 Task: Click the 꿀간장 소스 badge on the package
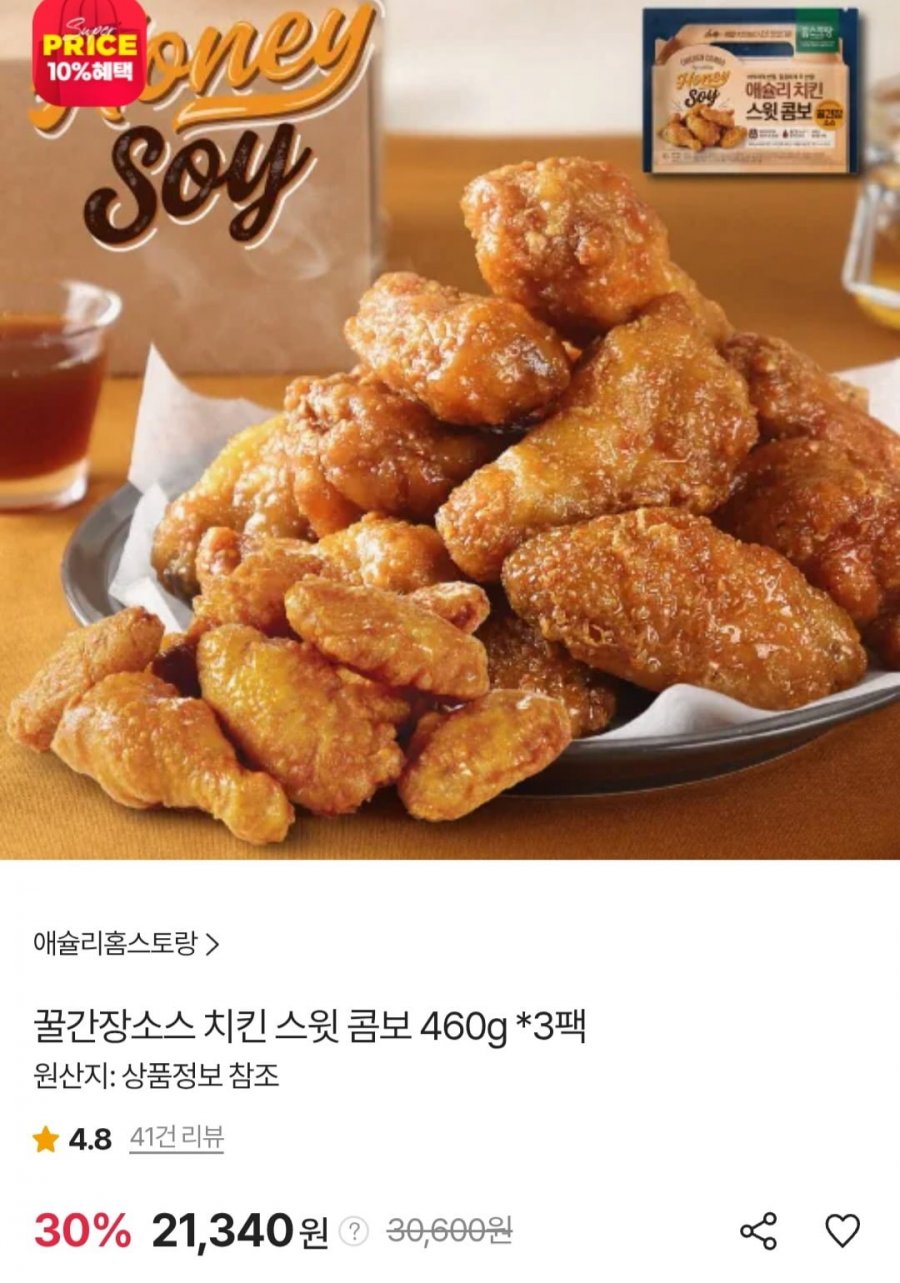point(828,113)
